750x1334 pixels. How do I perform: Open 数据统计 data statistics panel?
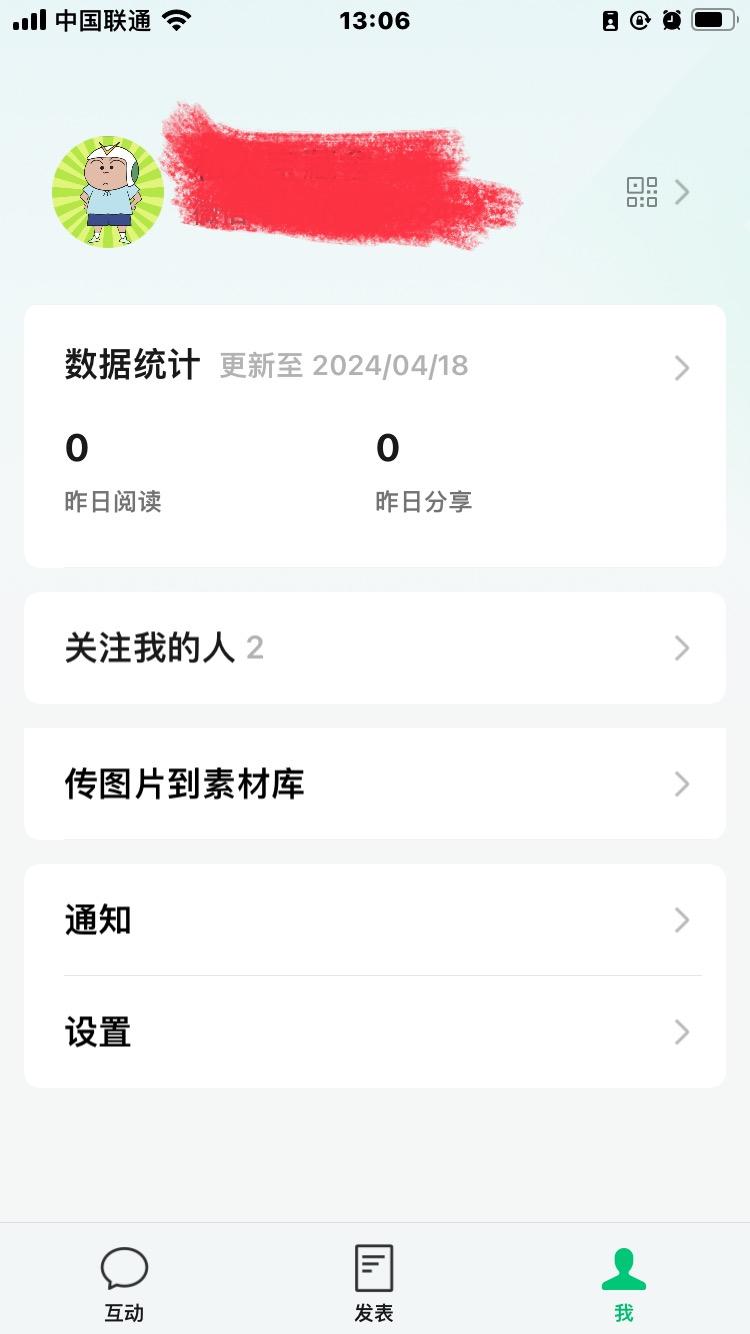pos(133,365)
